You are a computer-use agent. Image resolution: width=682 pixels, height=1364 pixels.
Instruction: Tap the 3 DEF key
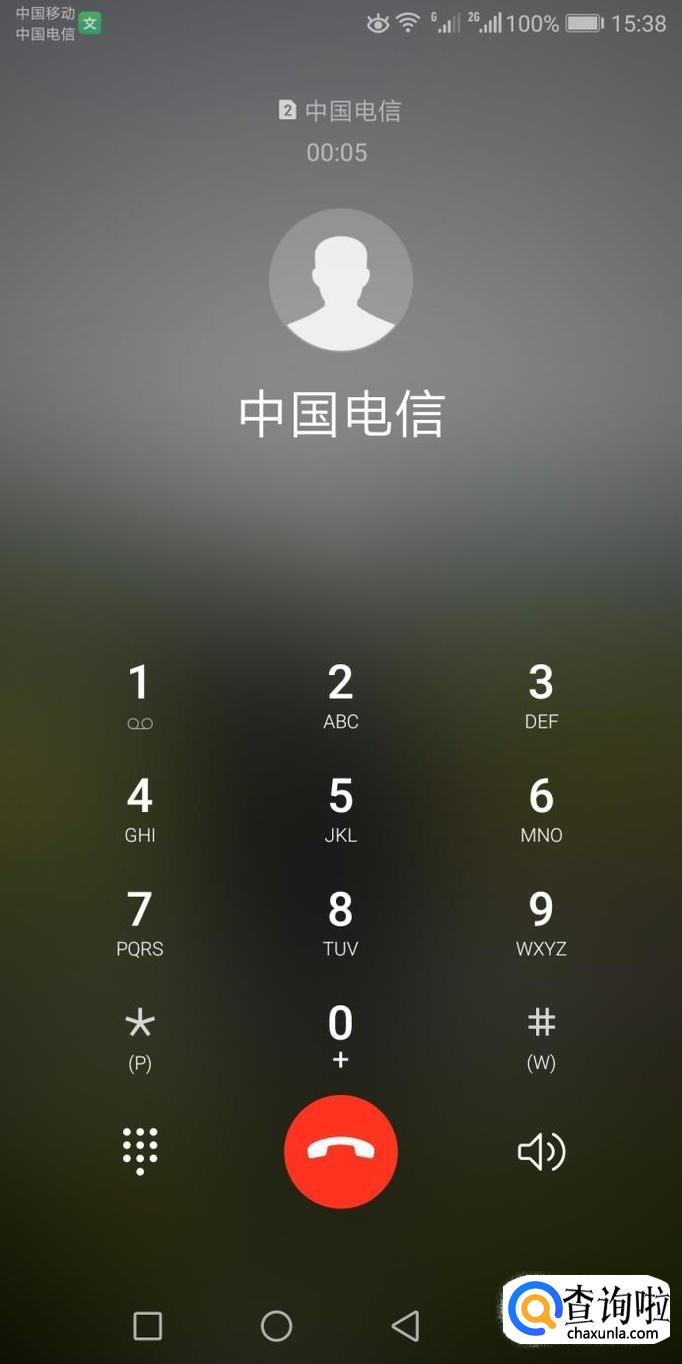[541, 696]
